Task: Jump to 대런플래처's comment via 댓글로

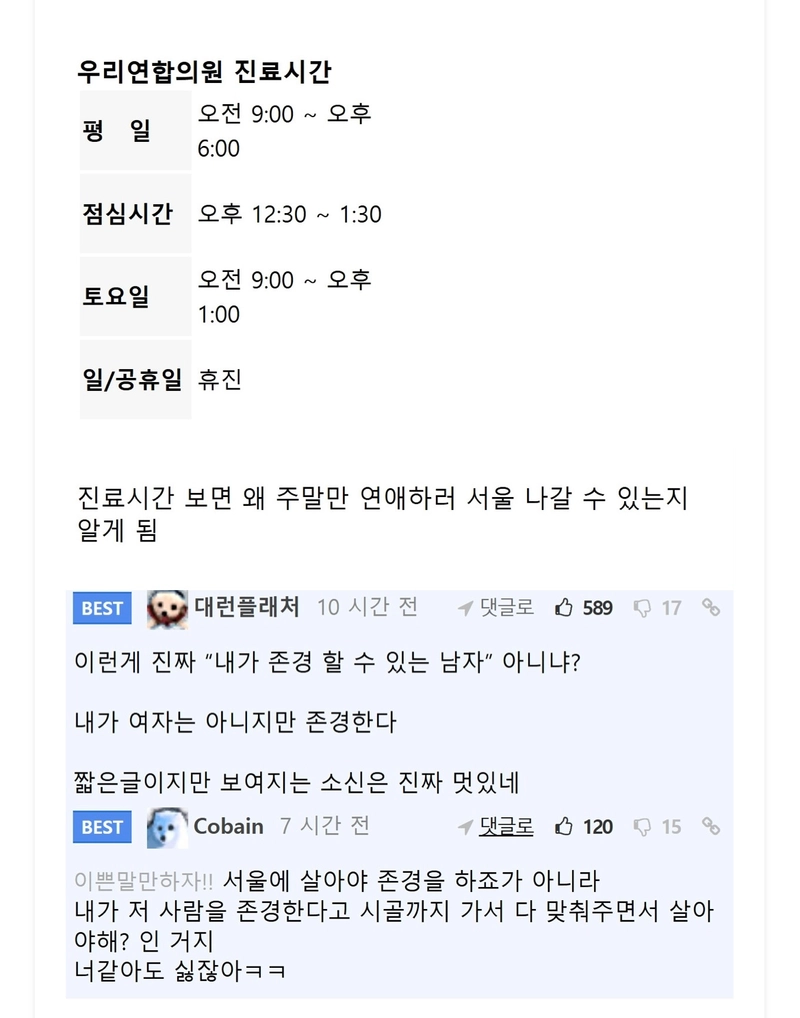Action: 497,607
